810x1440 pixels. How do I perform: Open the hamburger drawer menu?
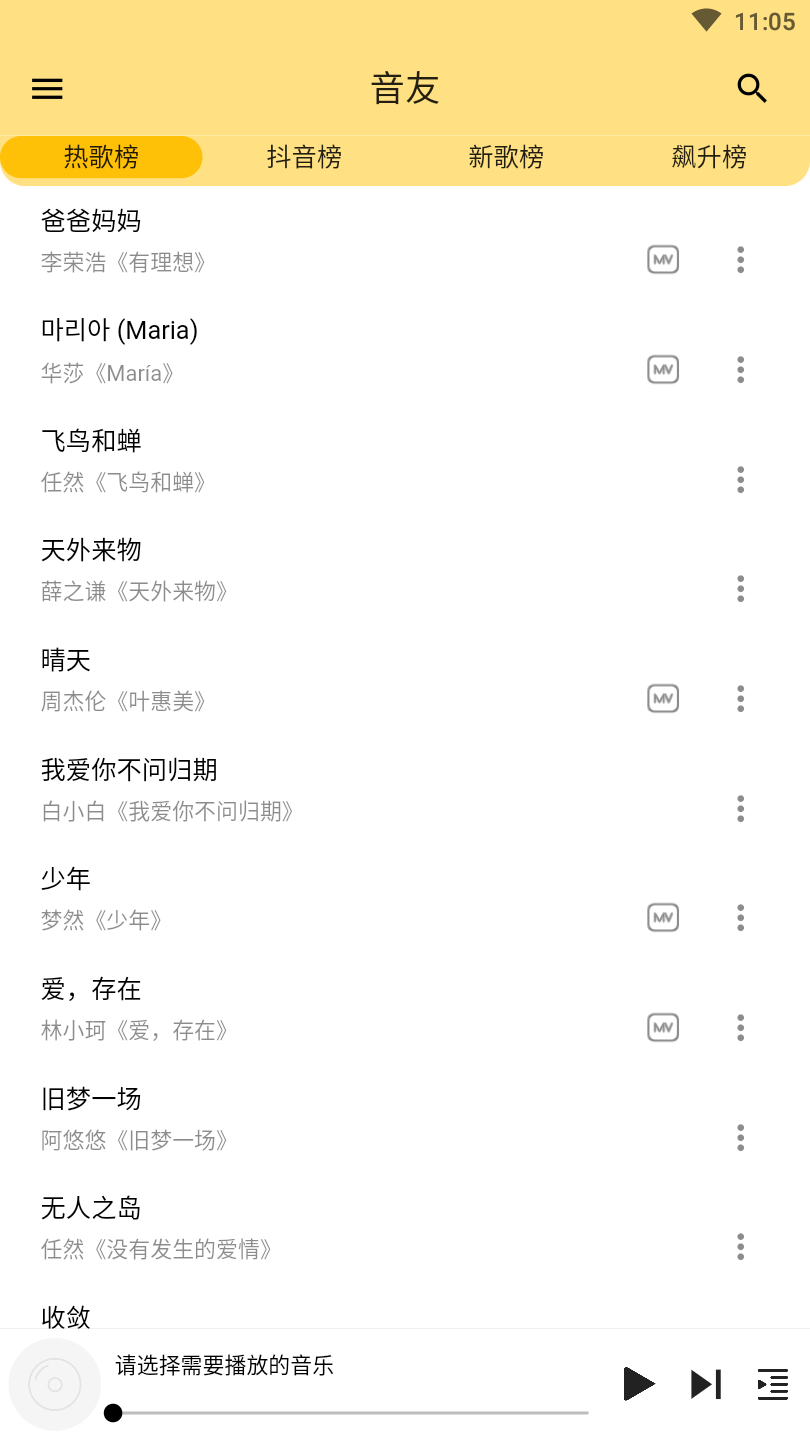(47, 89)
